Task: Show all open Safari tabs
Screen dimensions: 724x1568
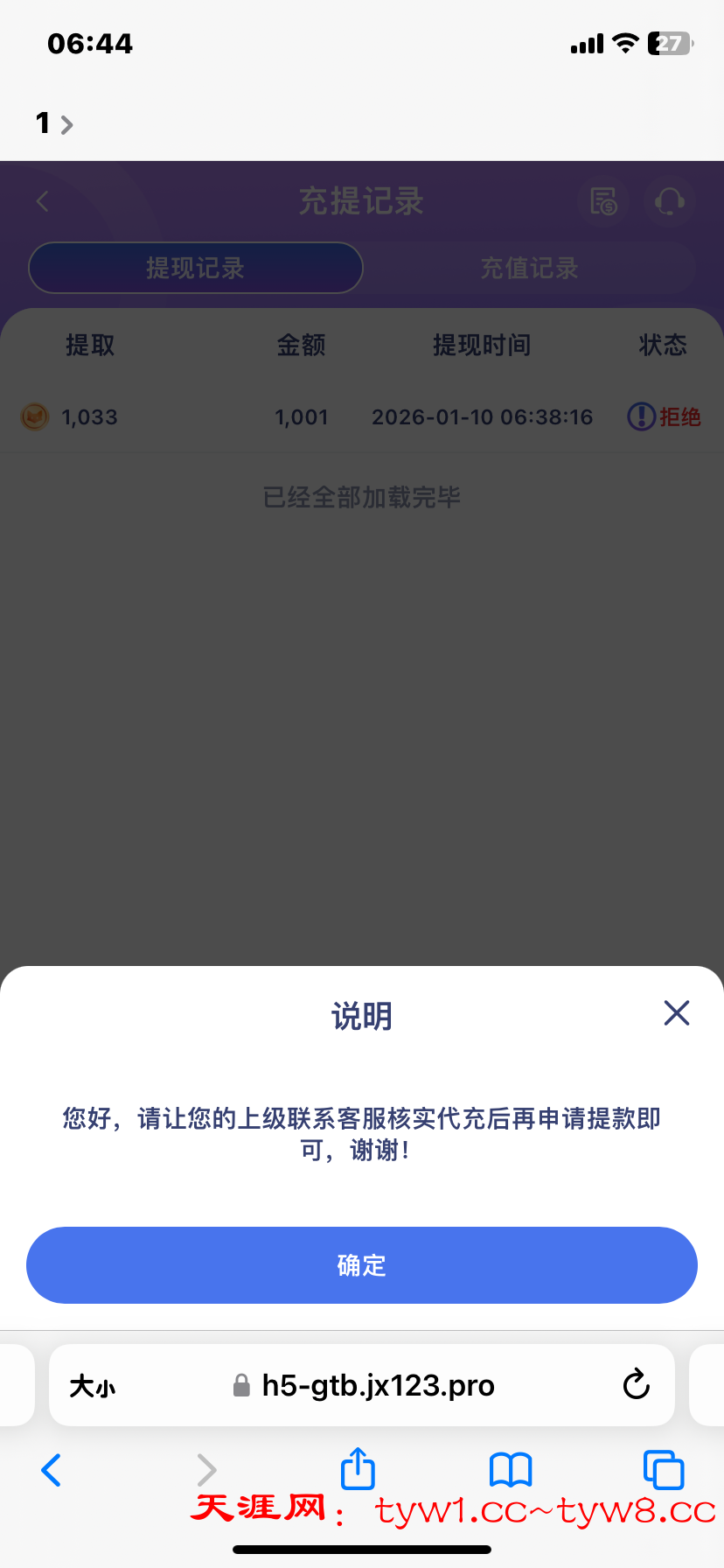Action: click(x=663, y=1470)
